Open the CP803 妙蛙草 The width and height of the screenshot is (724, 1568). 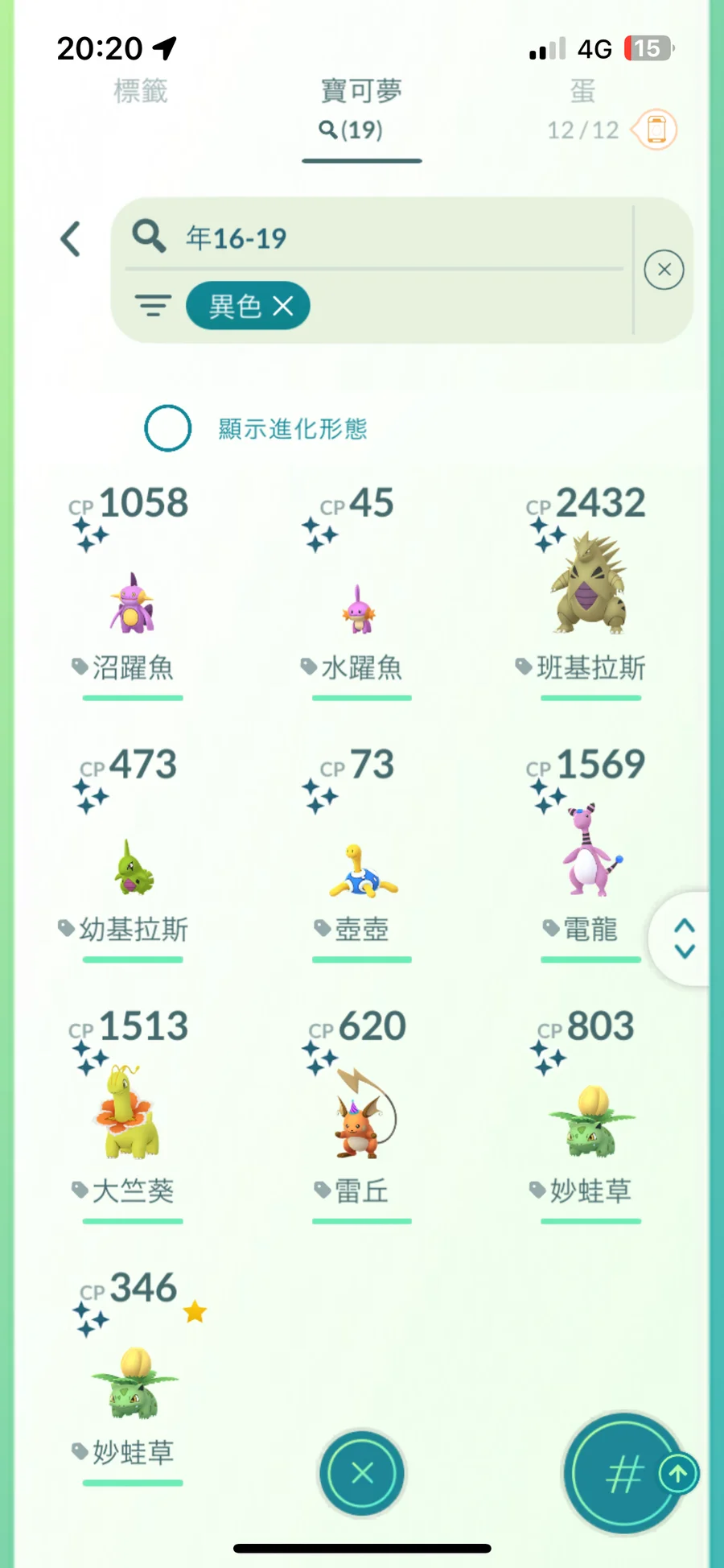click(x=590, y=1115)
